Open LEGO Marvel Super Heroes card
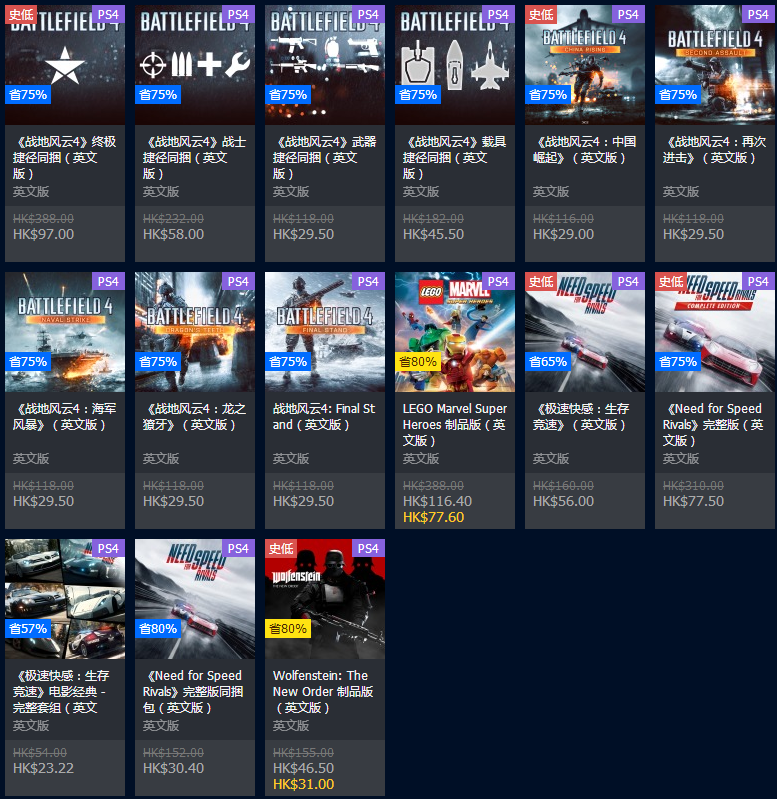777x799 pixels. click(455, 331)
